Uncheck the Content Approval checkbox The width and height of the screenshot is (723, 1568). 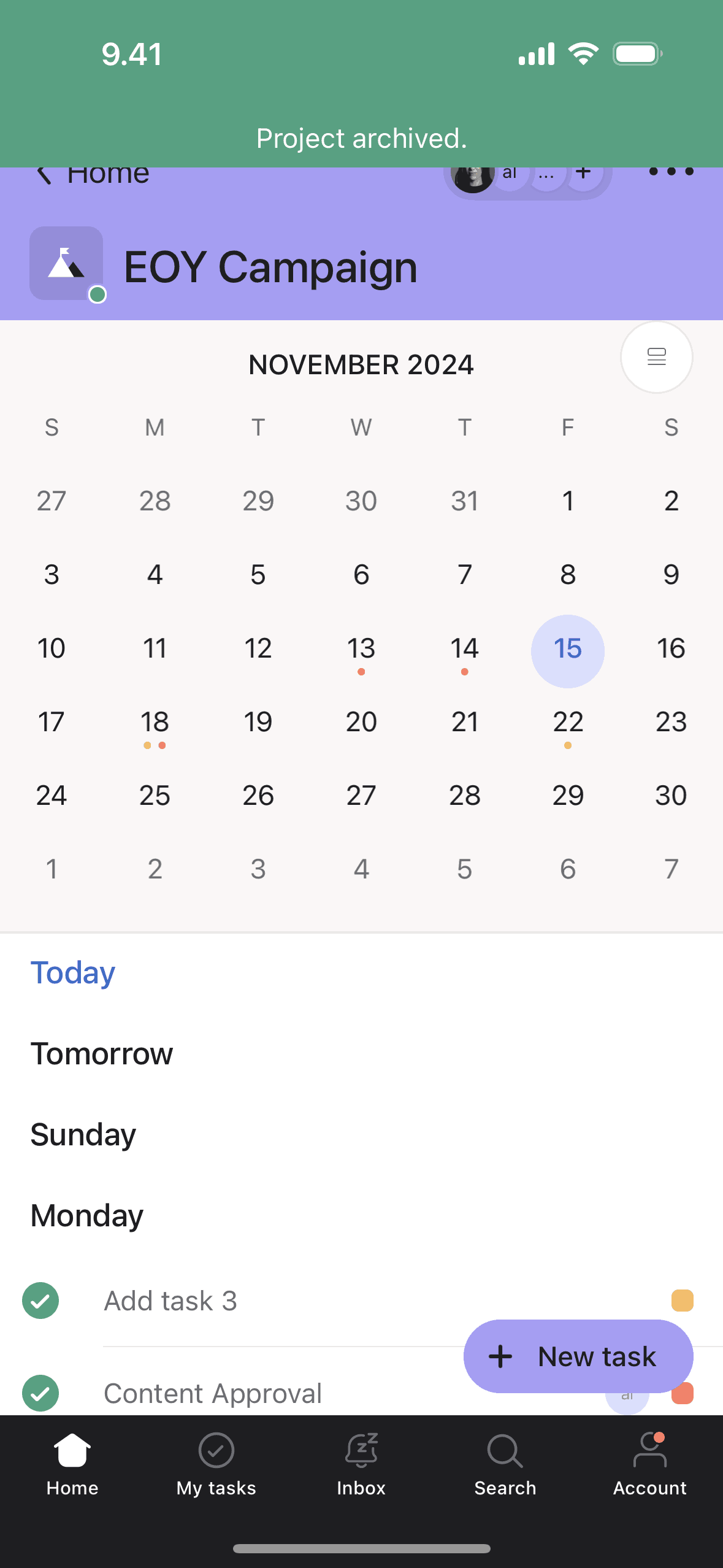40,1393
